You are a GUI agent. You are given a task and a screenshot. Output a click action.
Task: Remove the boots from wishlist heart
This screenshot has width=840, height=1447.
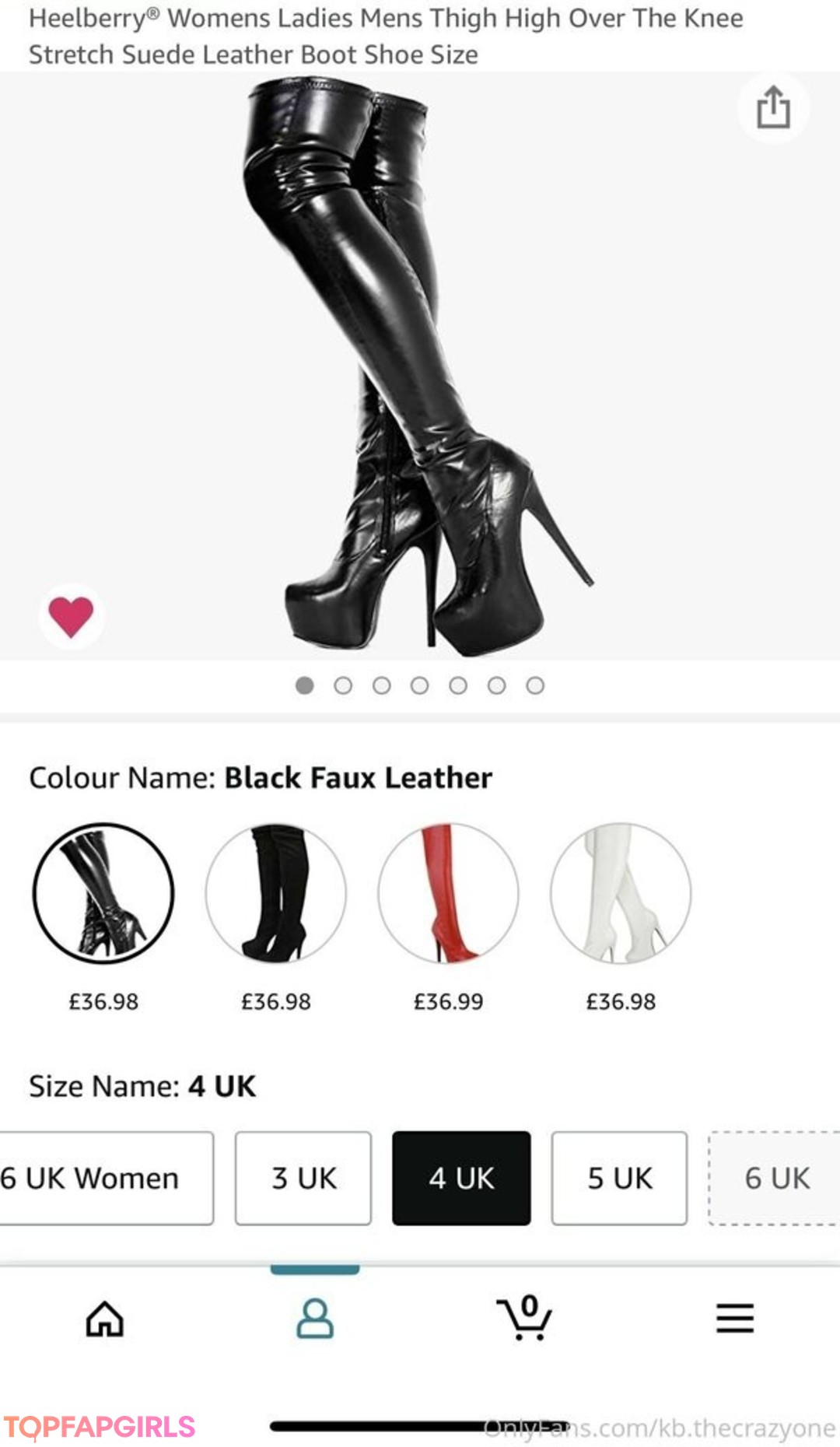click(x=71, y=616)
